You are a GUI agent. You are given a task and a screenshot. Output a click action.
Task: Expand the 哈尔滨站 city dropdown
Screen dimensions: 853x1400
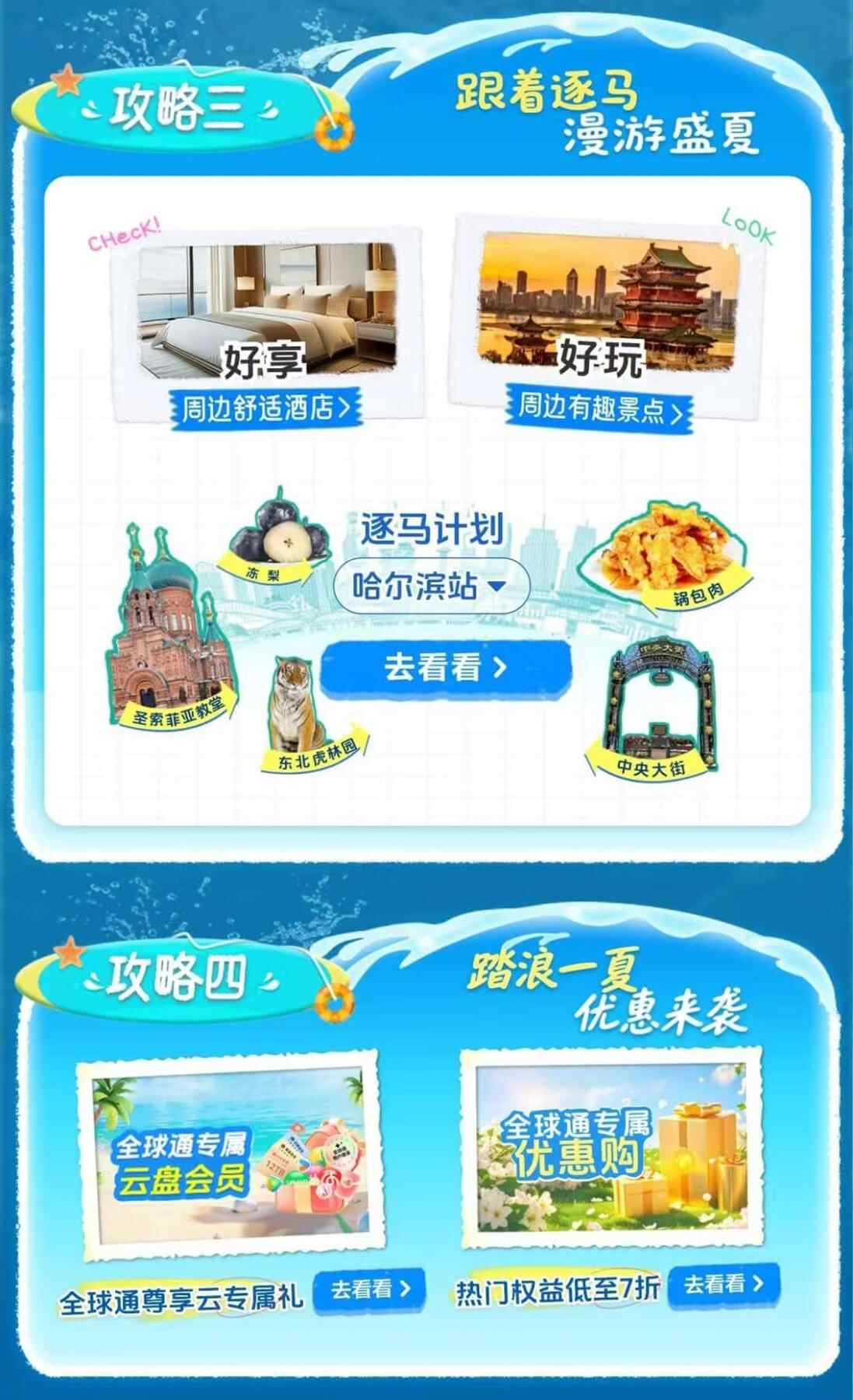(432, 586)
